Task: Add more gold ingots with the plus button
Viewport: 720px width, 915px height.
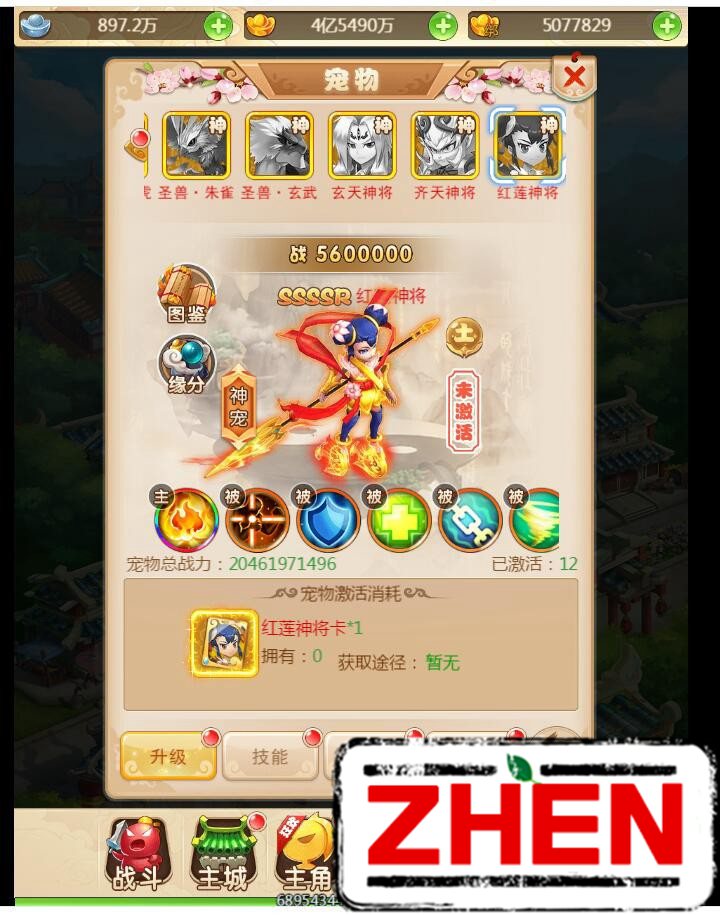Action: point(442,26)
